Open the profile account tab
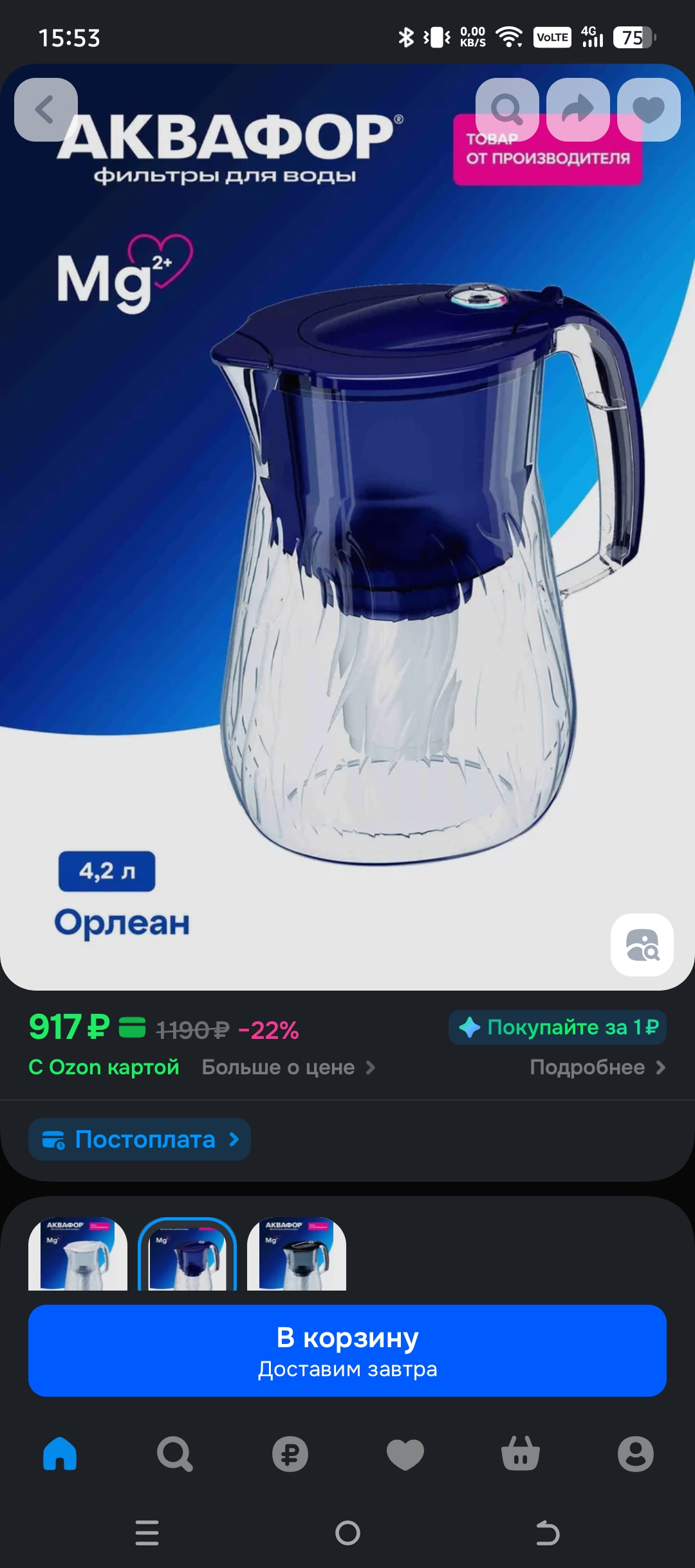The width and height of the screenshot is (695, 1568). point(635,1454)
